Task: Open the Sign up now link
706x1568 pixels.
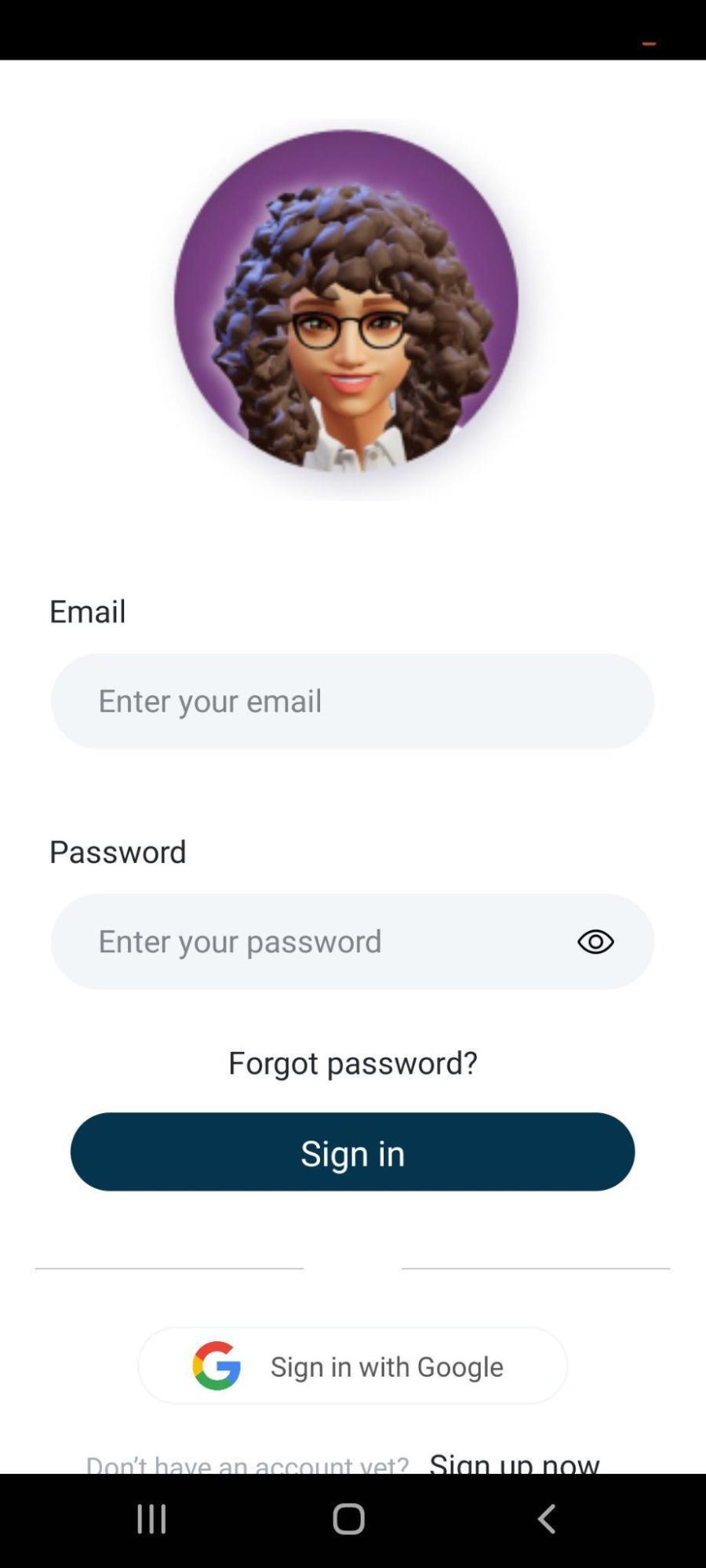Action: (x=515, y=1462)
